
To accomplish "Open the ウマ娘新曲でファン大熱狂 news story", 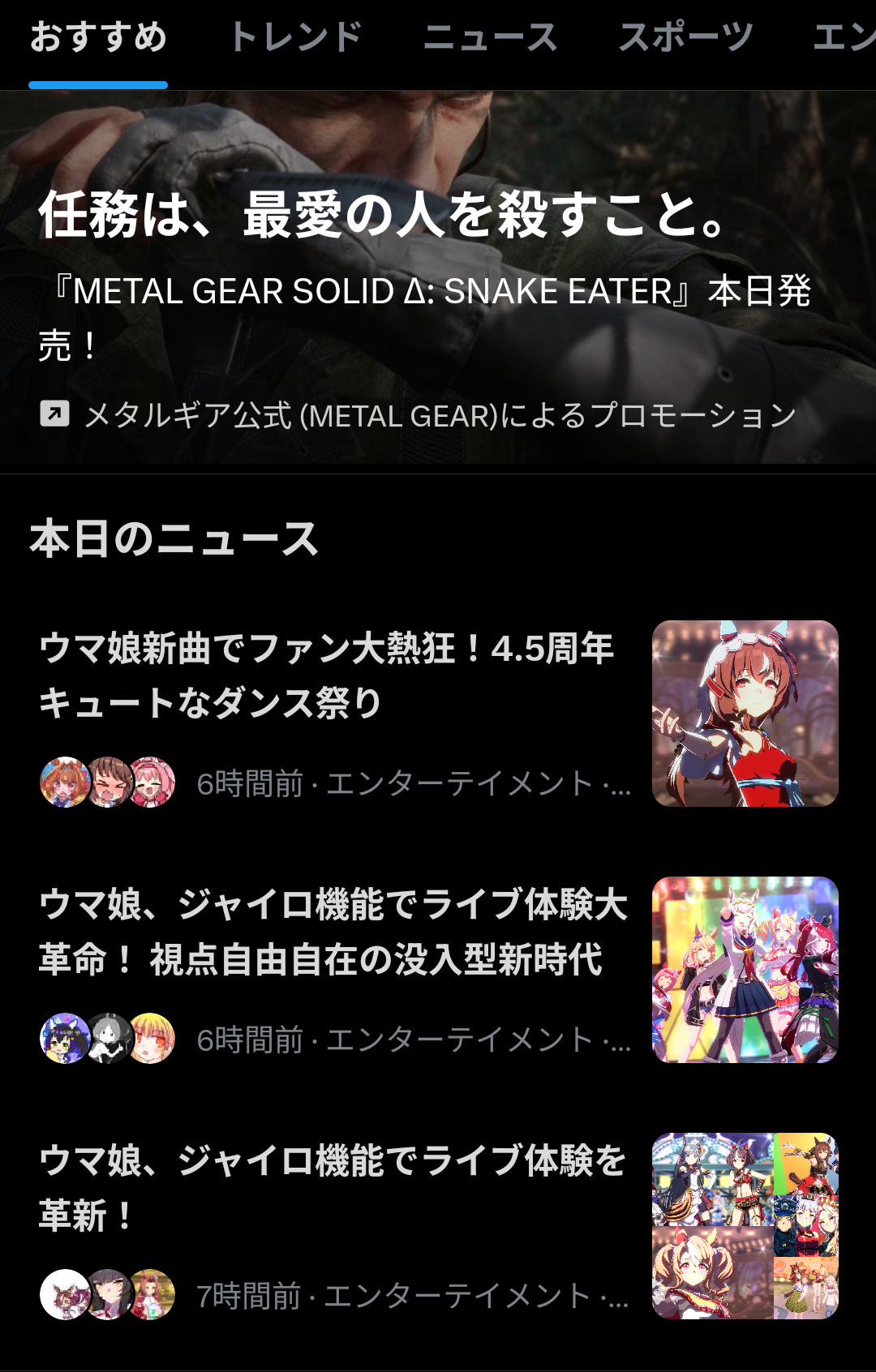I will [326, 676].
